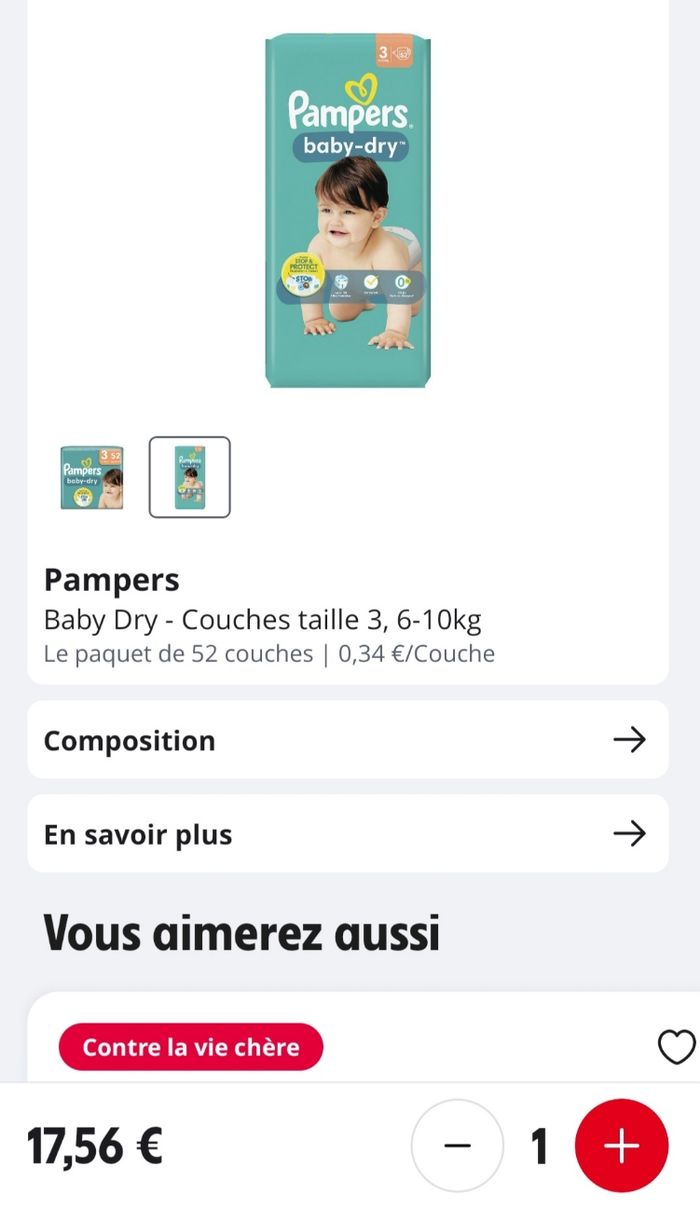The image size is (700, 1208).
Task: Open the main Pampers product image
Action: 348,210
